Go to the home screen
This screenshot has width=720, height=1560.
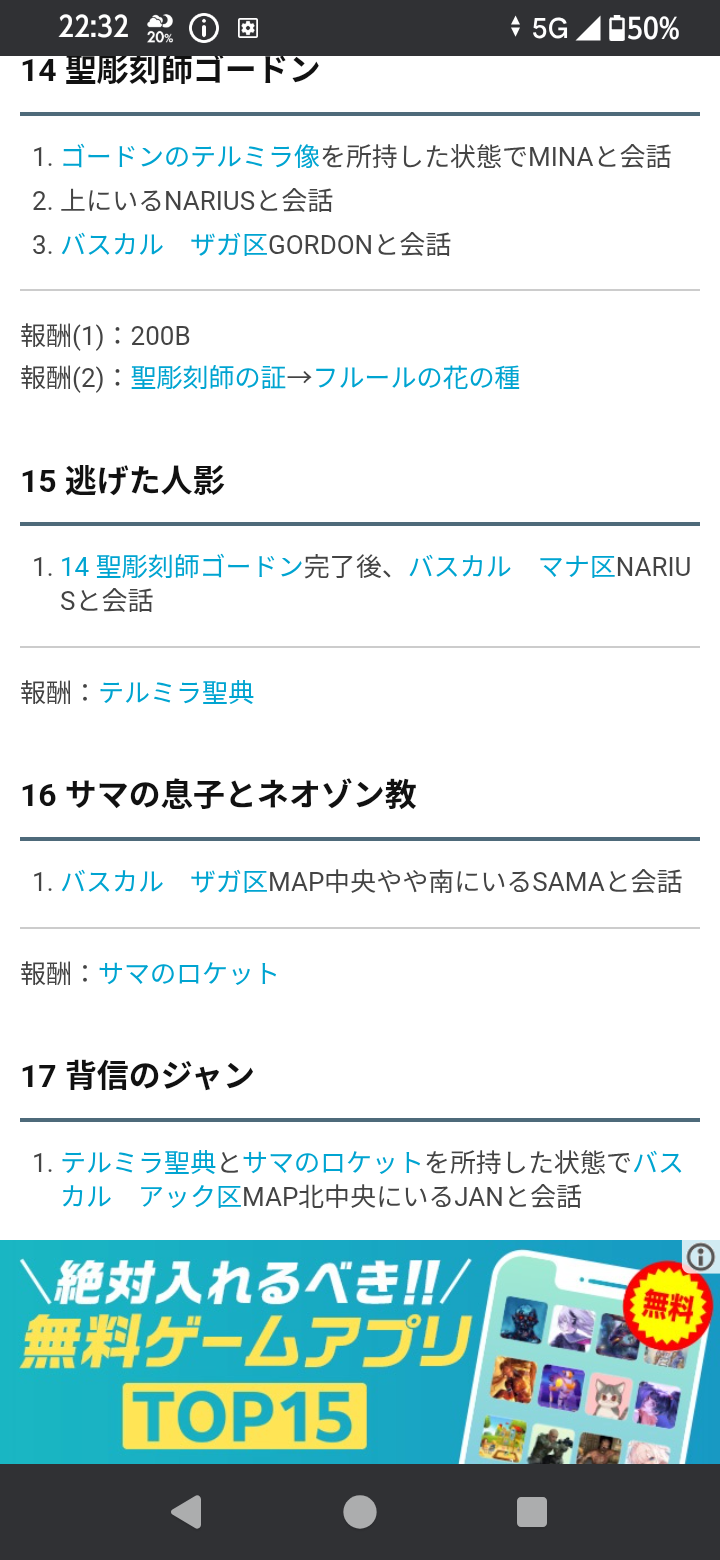coord(360,1512)
